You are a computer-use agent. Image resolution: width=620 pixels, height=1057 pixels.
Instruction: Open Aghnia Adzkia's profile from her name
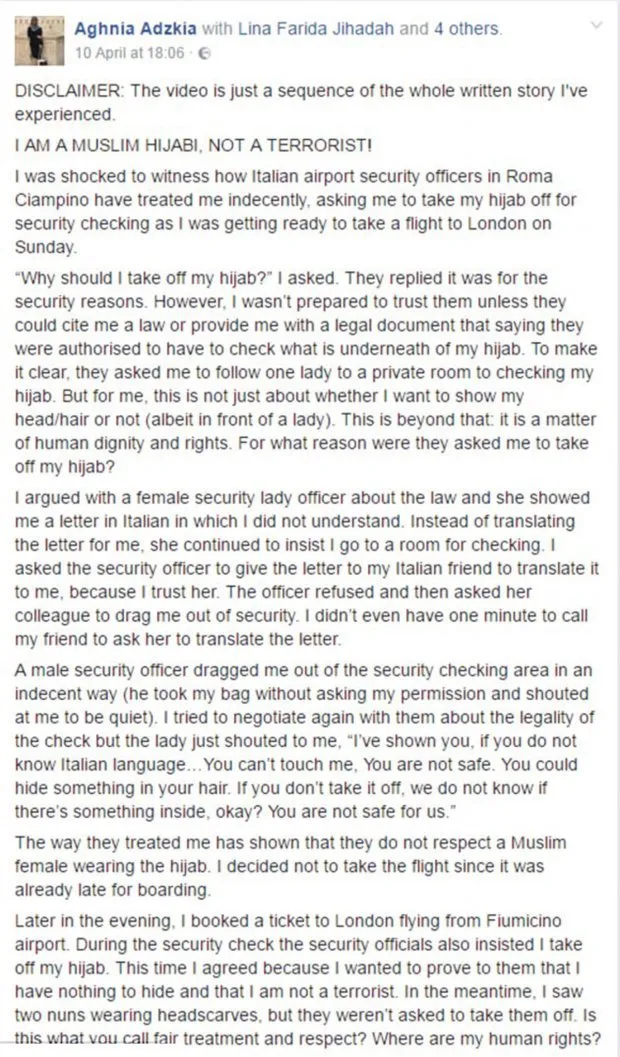[135, 29]
